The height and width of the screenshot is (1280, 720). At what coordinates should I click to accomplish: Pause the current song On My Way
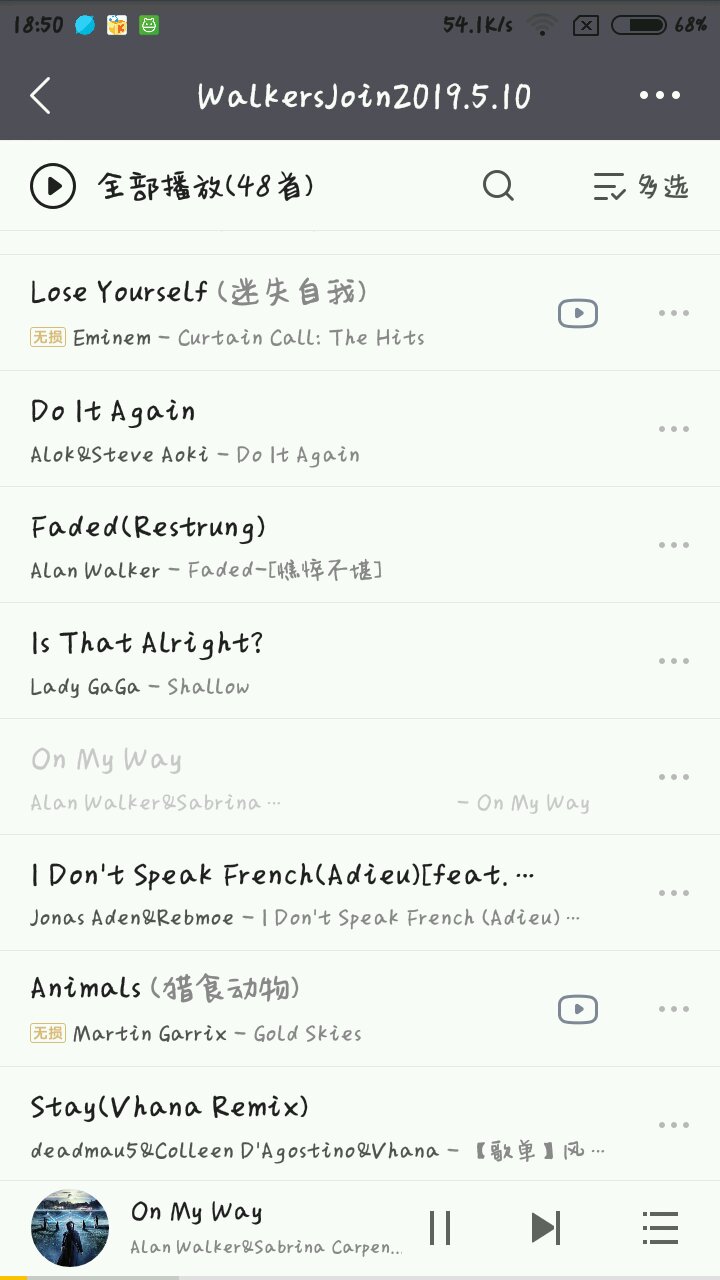pyautogui.click(x=440, y=1228)
